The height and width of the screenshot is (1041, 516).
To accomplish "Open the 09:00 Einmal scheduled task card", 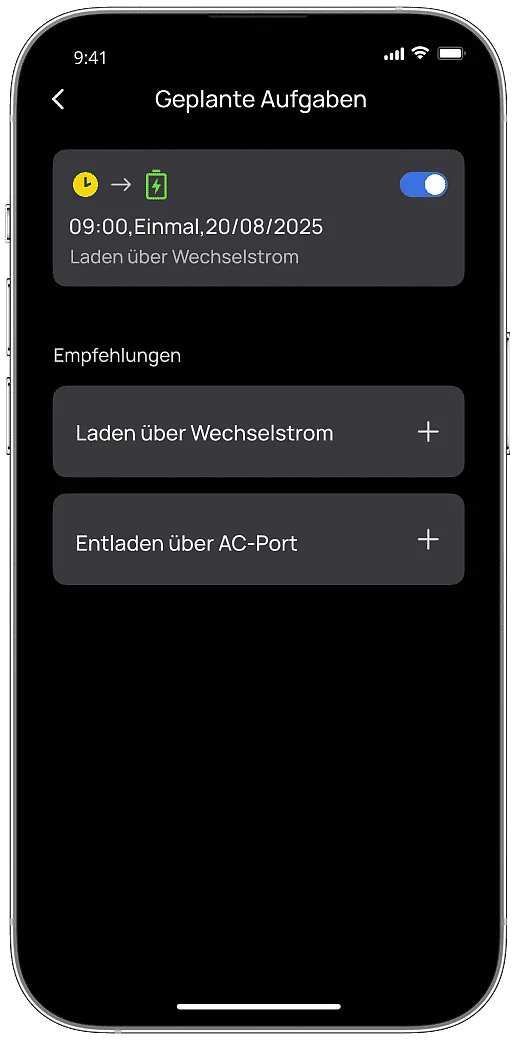I will point(258,218).
